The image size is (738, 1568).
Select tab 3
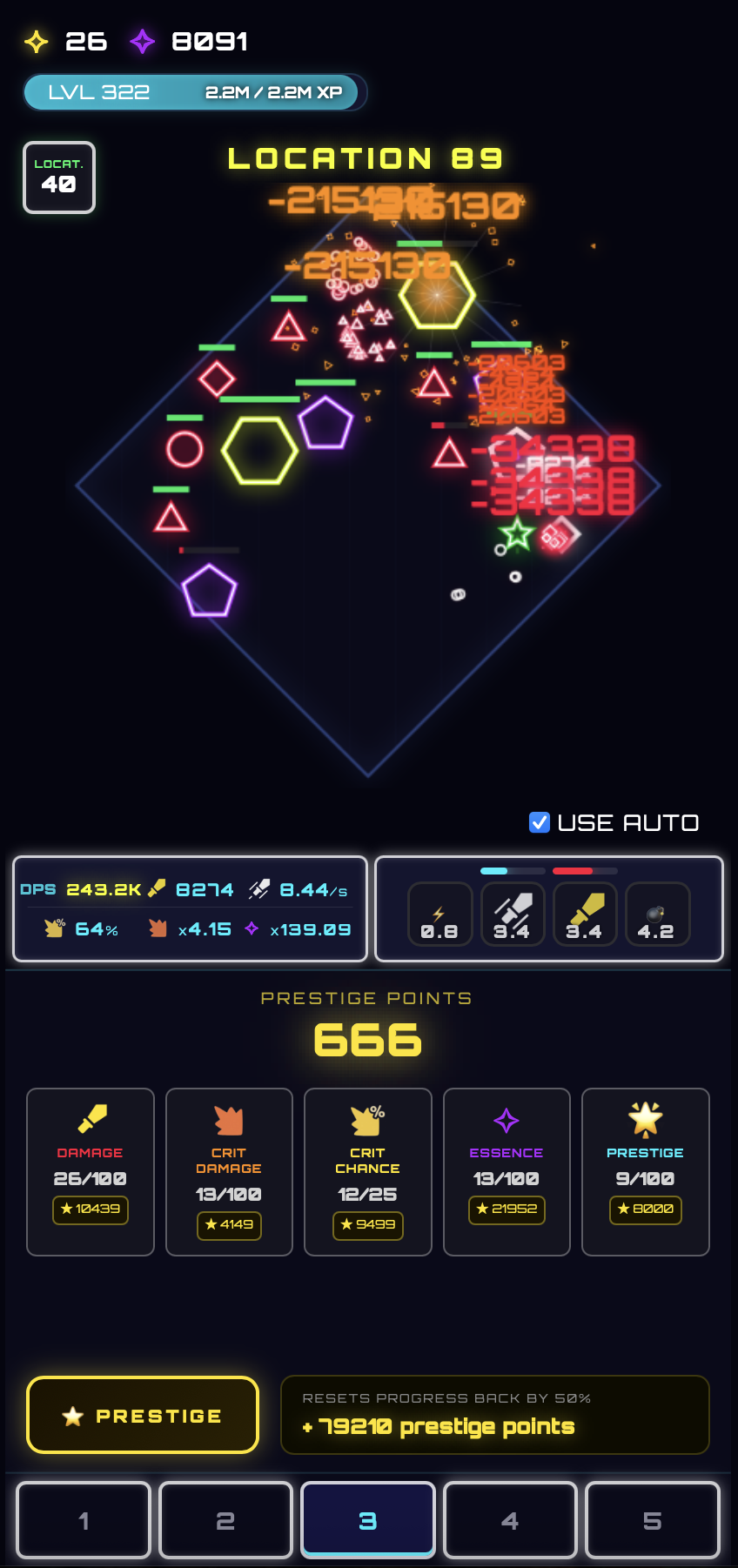(x=368, y=1520)
